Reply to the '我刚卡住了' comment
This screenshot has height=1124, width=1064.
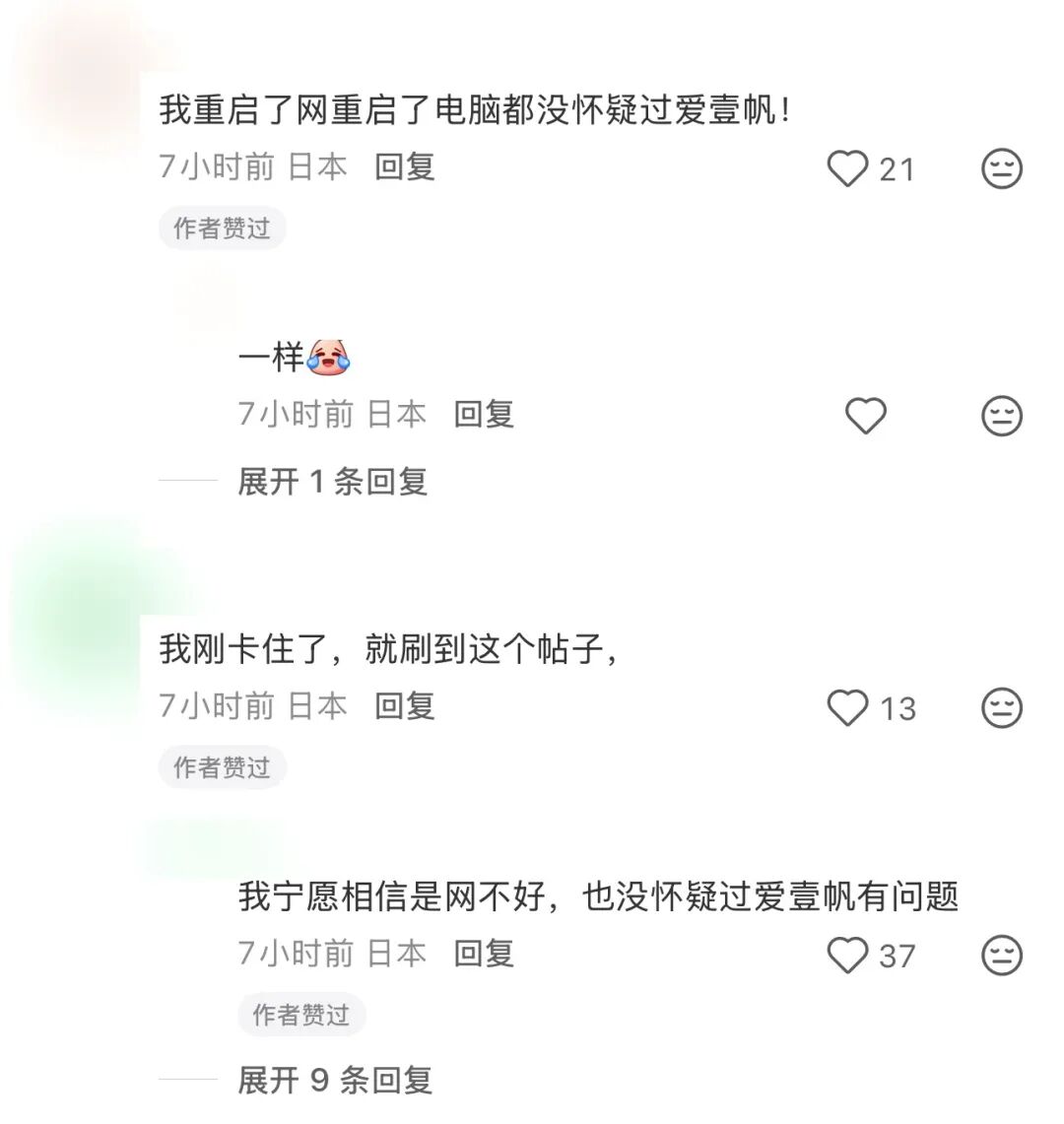pyautogui.click(x=404, y=705)
